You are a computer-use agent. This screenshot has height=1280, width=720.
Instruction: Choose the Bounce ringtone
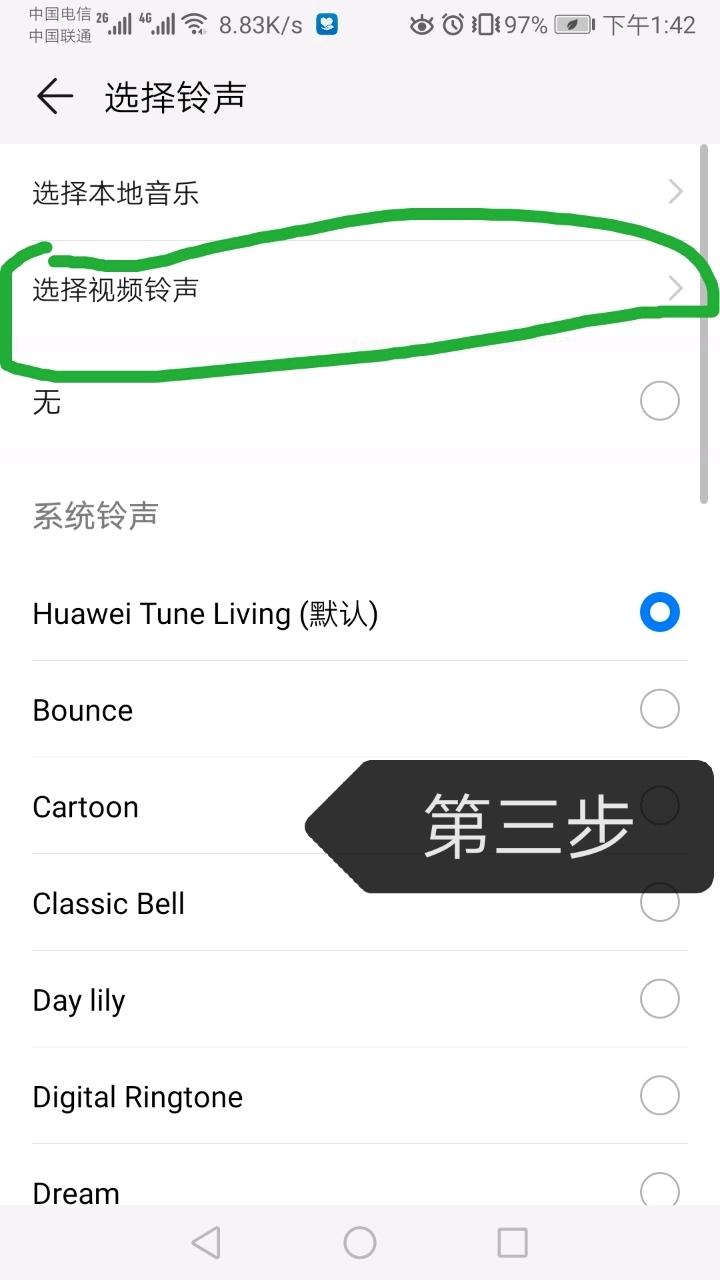coord(360,709)
